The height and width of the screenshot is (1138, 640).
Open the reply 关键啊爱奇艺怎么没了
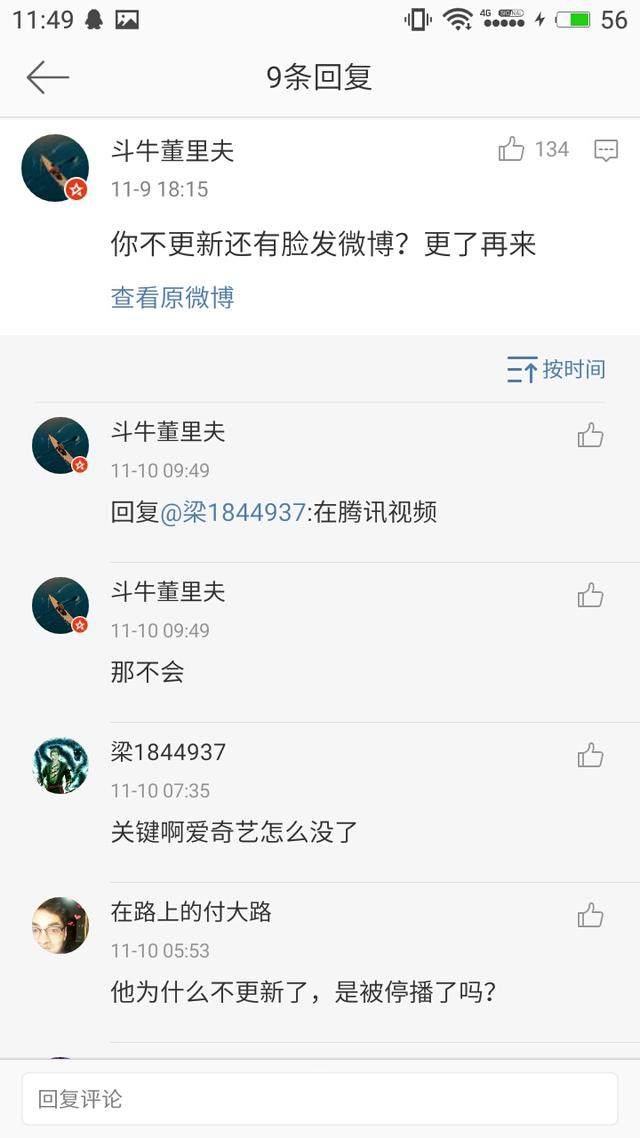pyautogui.click(x=235, y=832)
